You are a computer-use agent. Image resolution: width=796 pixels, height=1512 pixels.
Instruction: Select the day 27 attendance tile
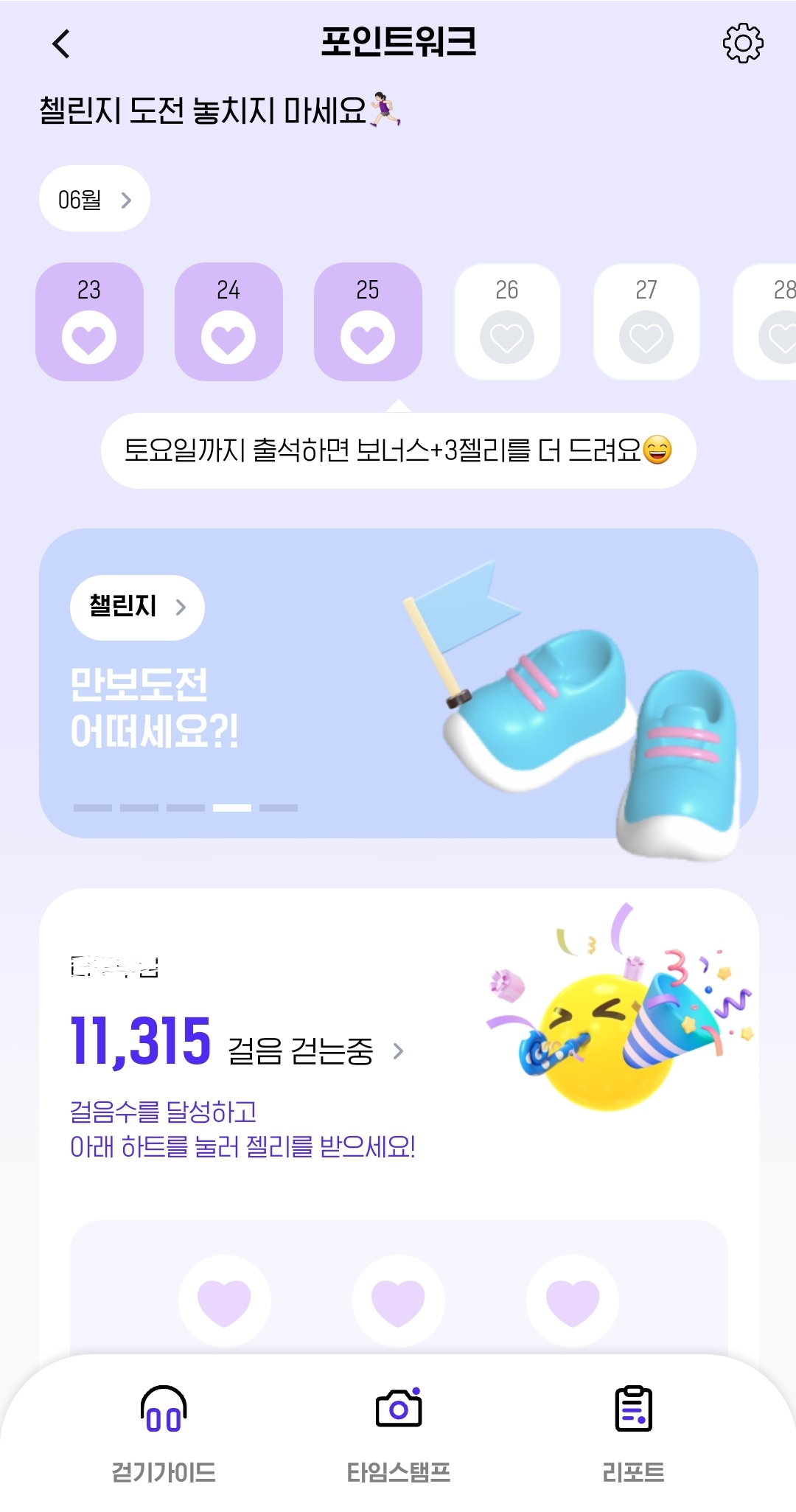tap(646, 321)
